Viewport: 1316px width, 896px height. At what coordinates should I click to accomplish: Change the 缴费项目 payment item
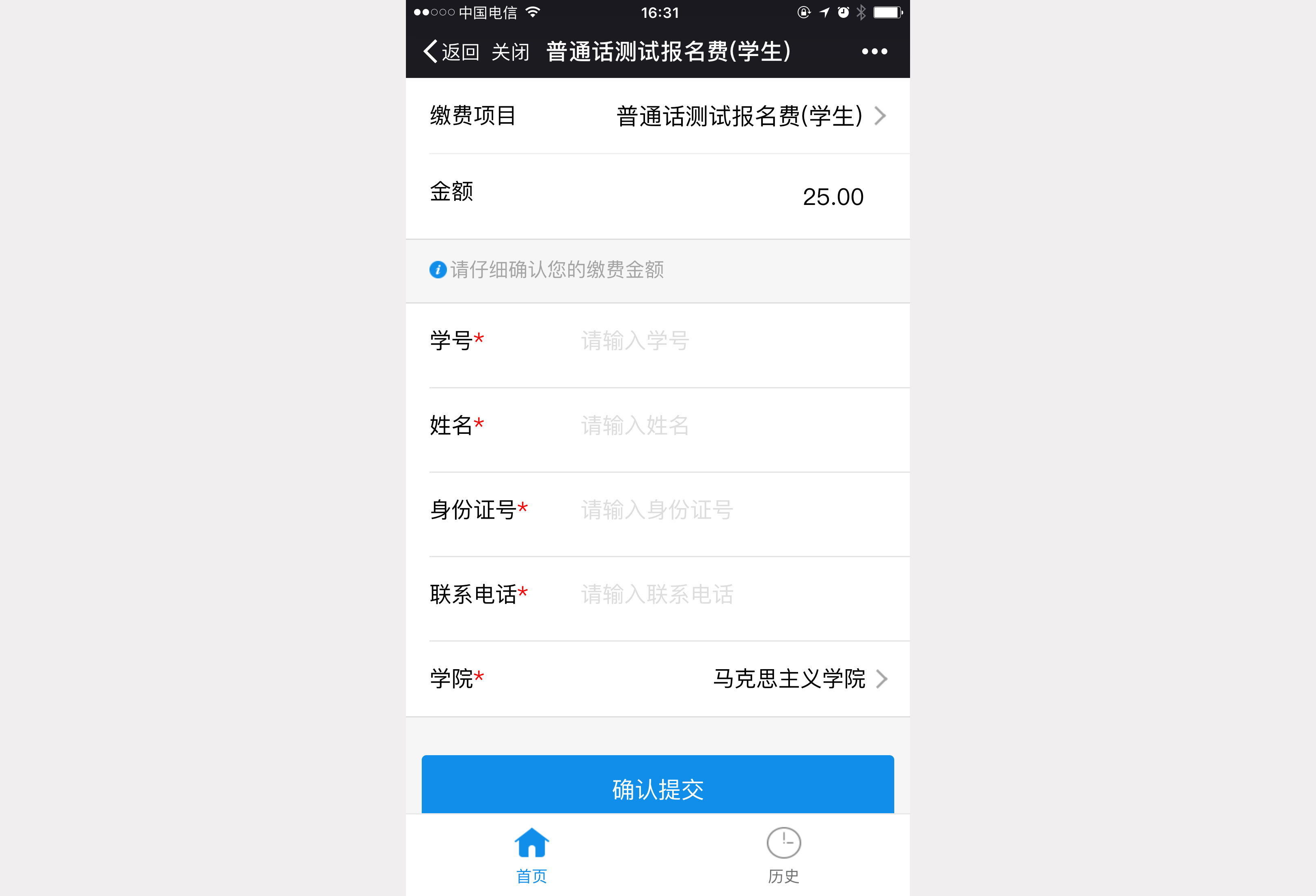750,116
